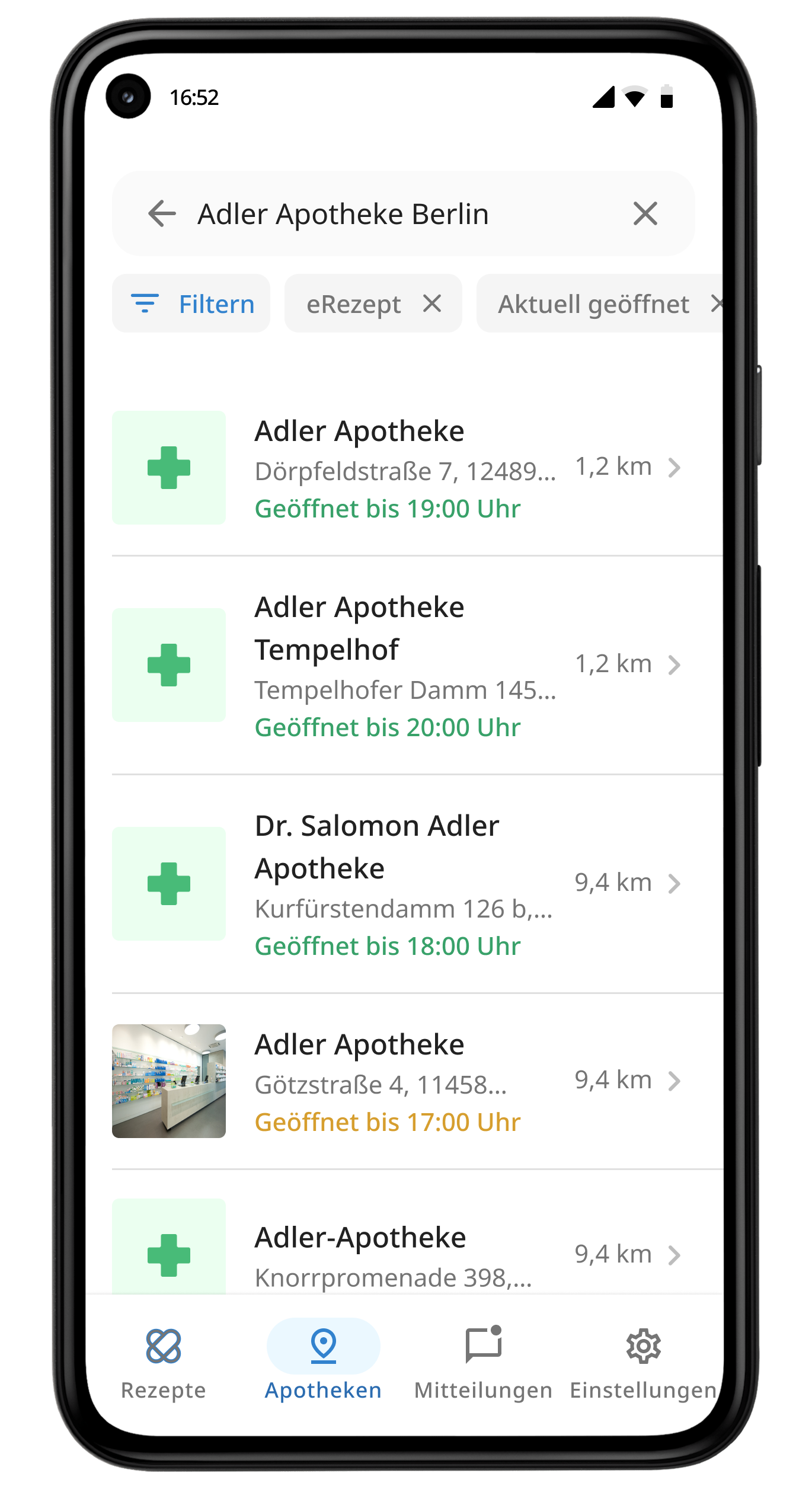The width and height of the screenshot is (812, 1502).
Task: Remove the eRezept filter chip
Action: 432,303
